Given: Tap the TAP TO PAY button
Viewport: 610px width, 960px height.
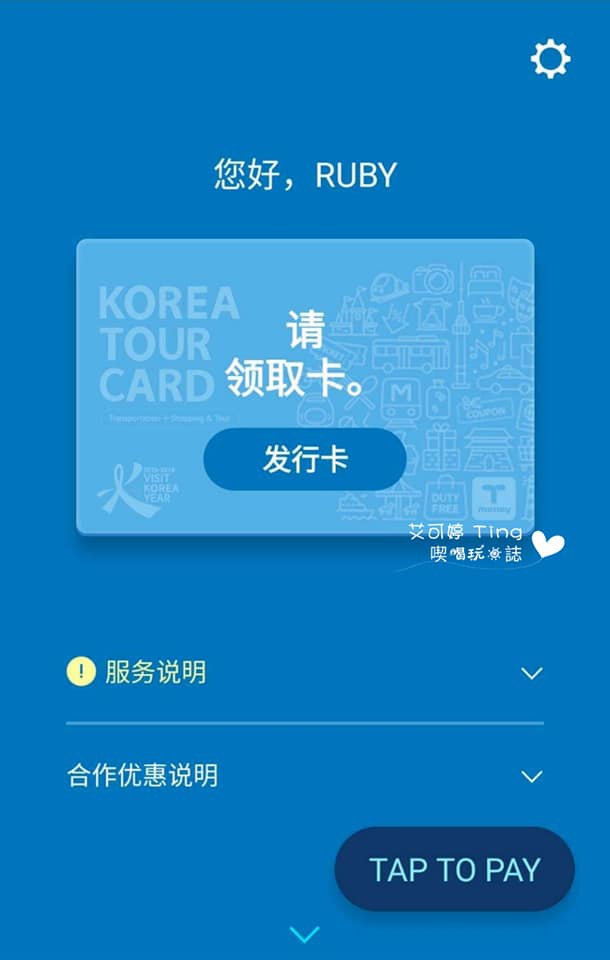Looking at the screenshot, I should point(455,869).
